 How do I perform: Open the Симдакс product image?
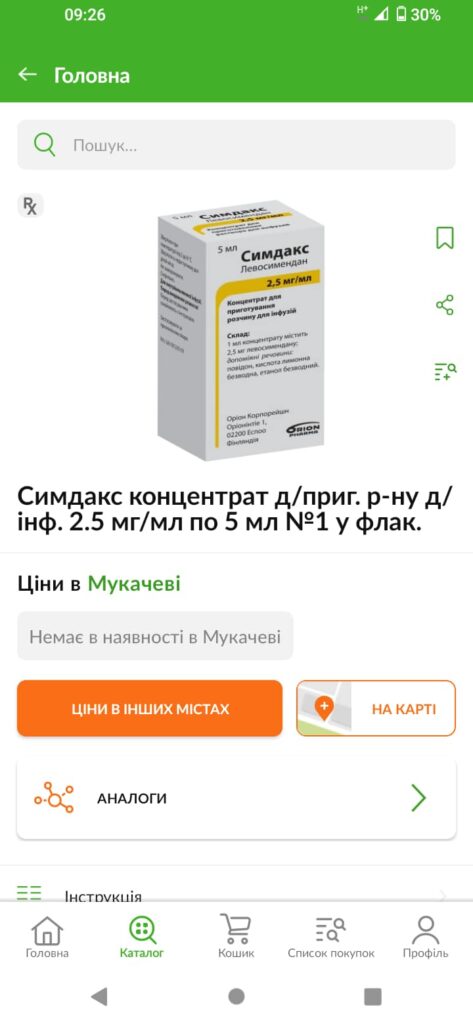coord(242,331)
